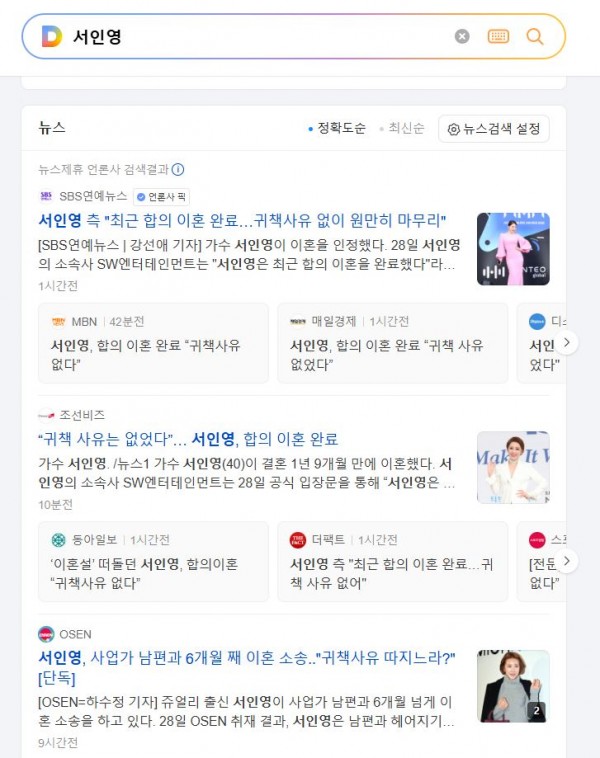This screenshot has height=758, width=600.
Task: Open 뉴스검색 설정 button
Action: click(493, 129)
